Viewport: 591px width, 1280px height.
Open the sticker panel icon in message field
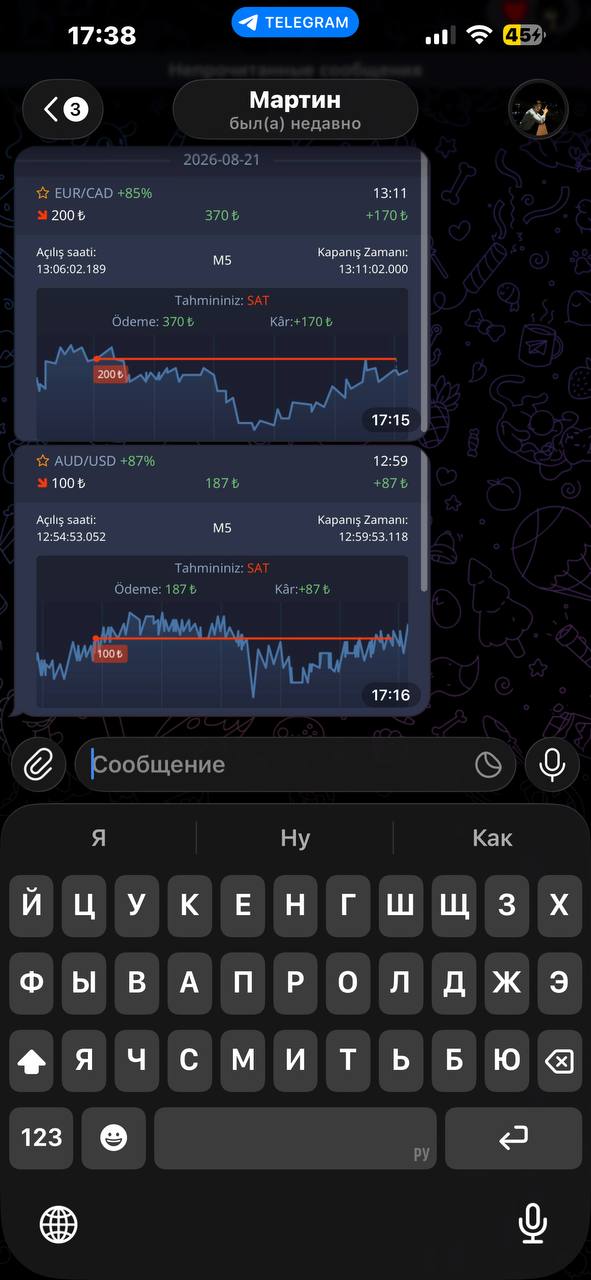pyautogui.click(x=488, y=765)
